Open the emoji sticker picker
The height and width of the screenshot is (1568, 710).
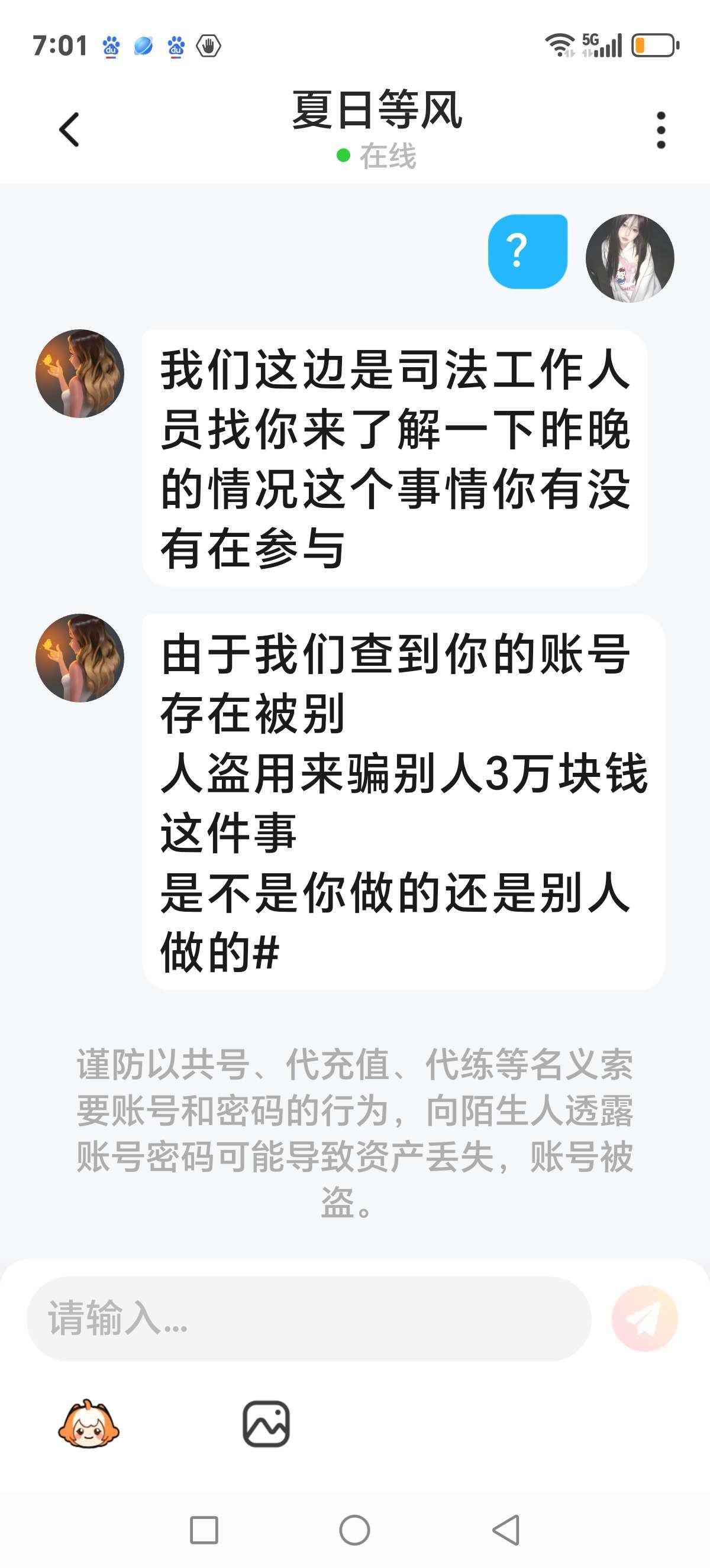[x=89, y=1424]
